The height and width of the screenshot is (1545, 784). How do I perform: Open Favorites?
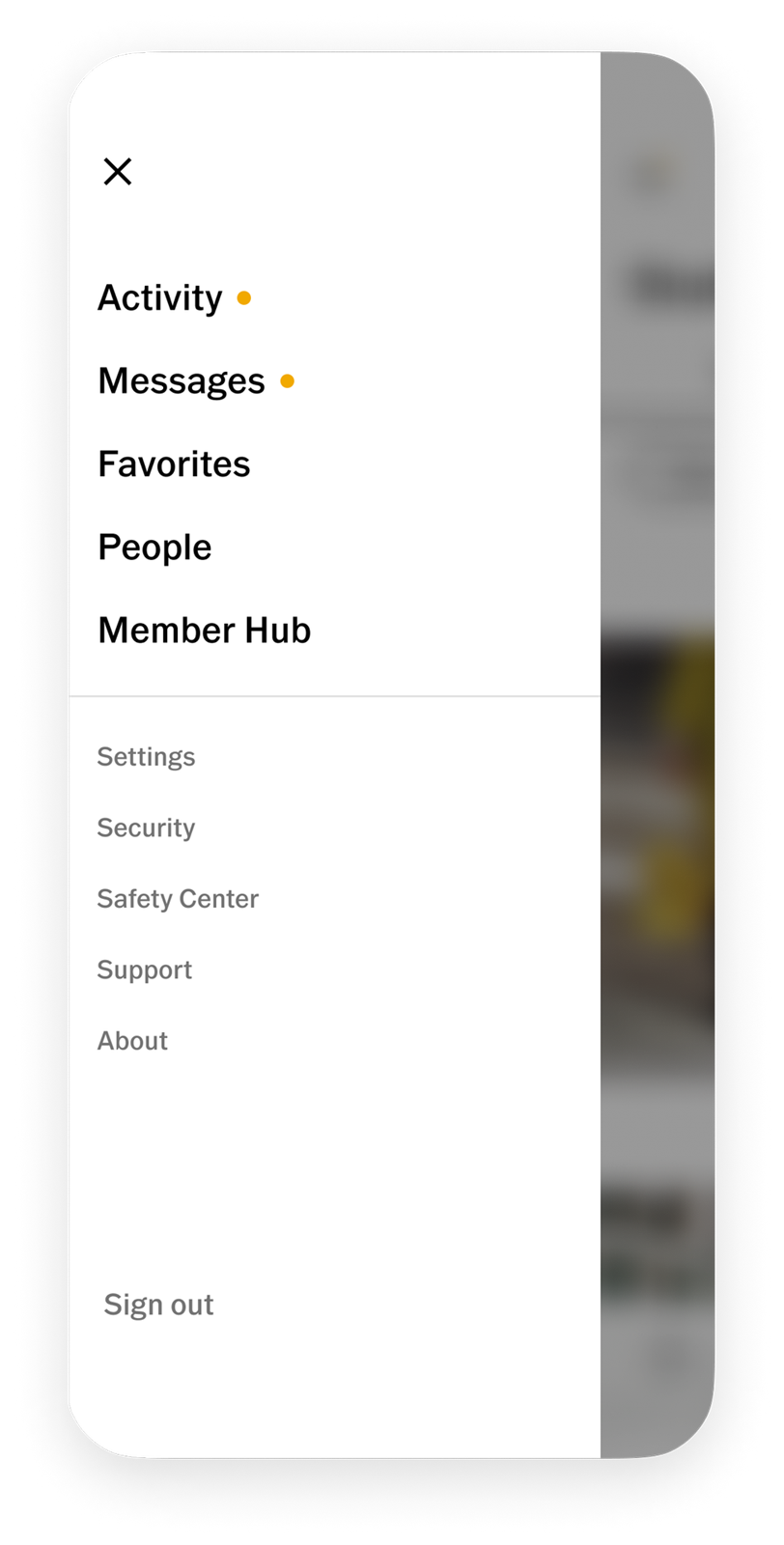coord(174,463)
